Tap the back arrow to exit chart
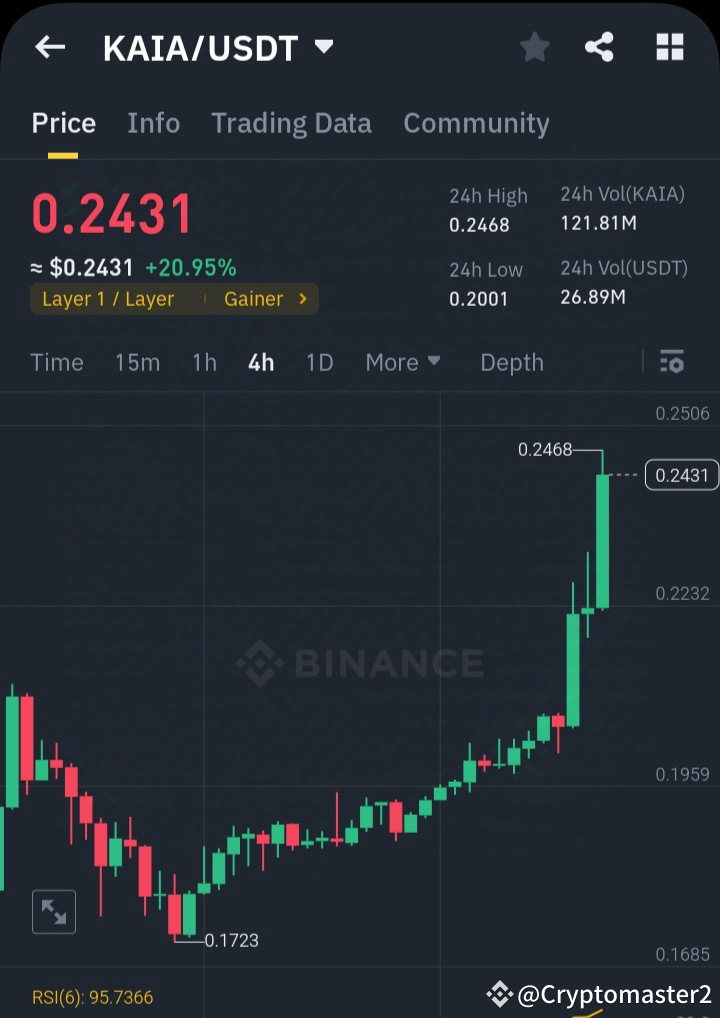 [50, 46]
